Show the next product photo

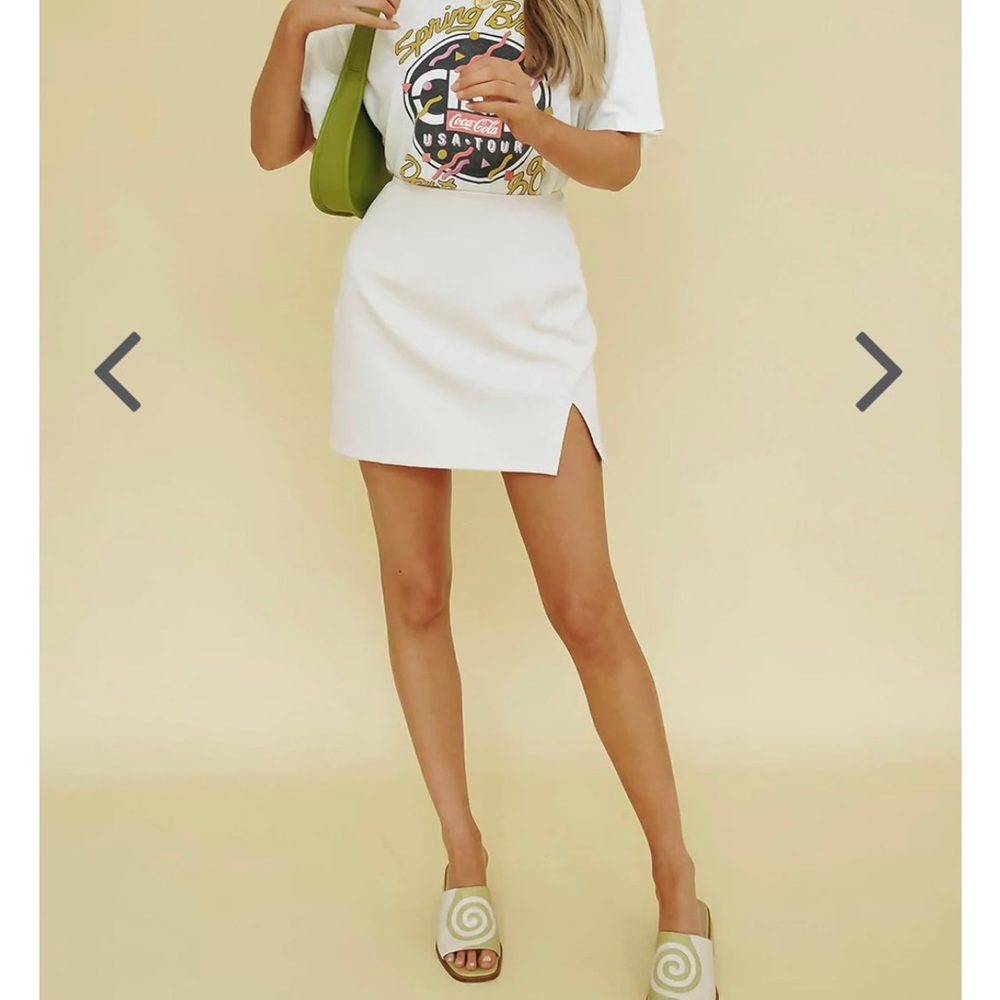click(878, 372)
